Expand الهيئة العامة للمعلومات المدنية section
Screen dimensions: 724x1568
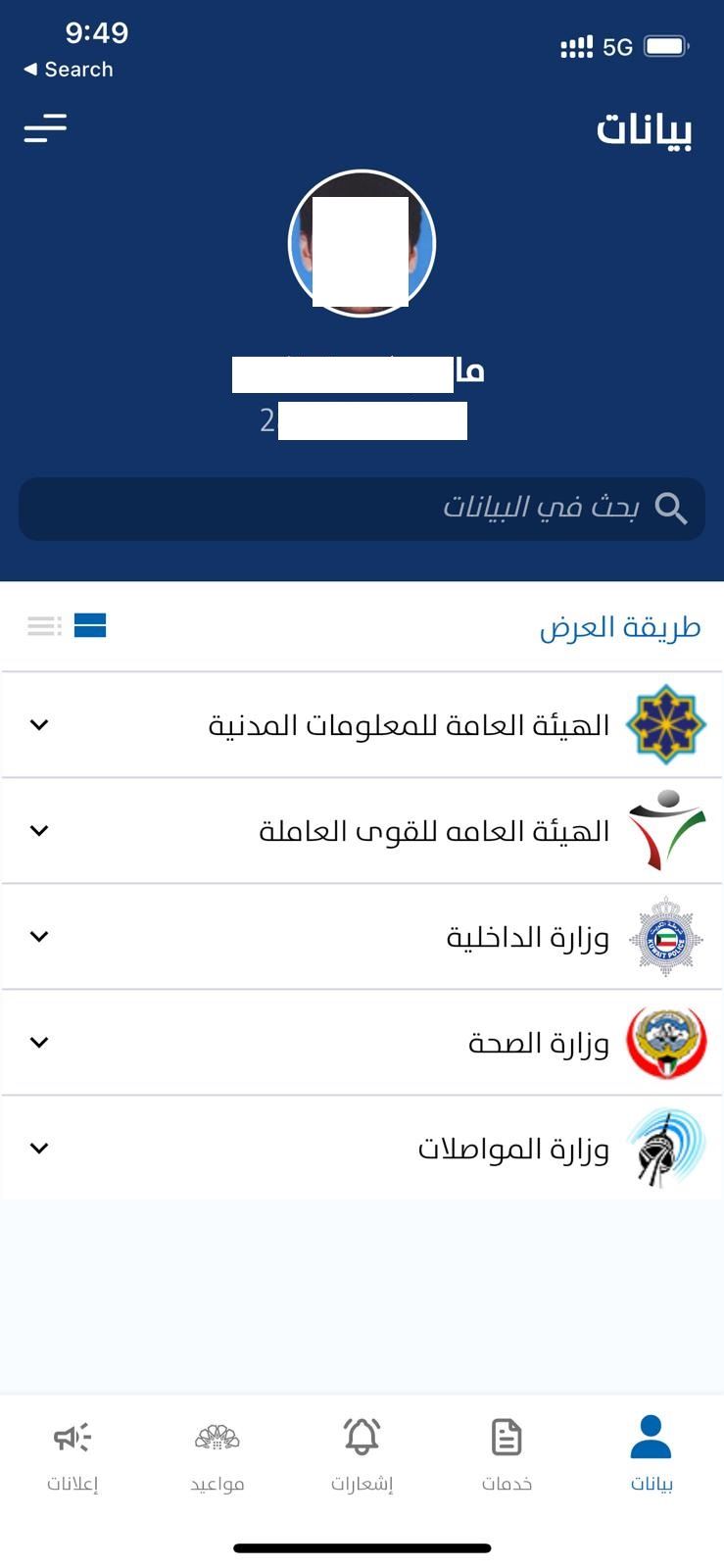pos(39,725)
